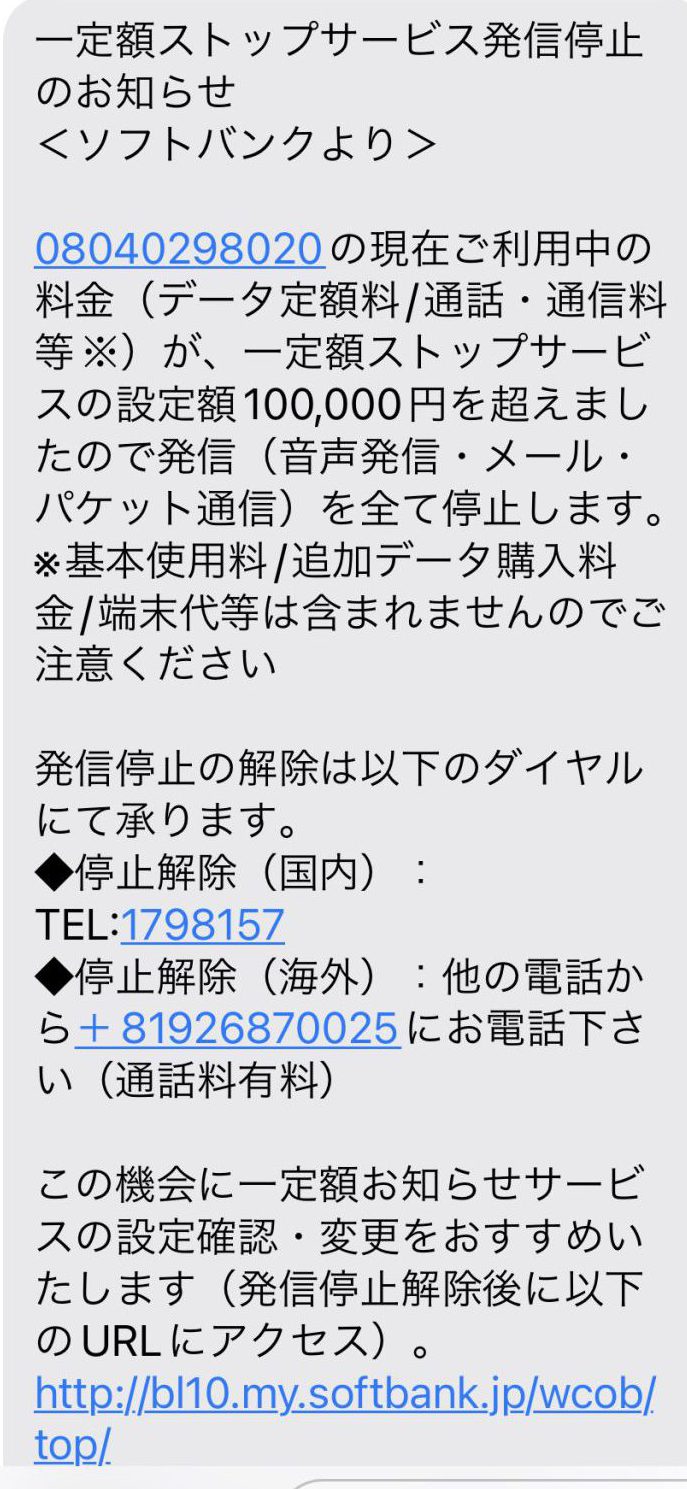Dial the overseas number +81926870025
The image size is (687, 1489).
238,1028
